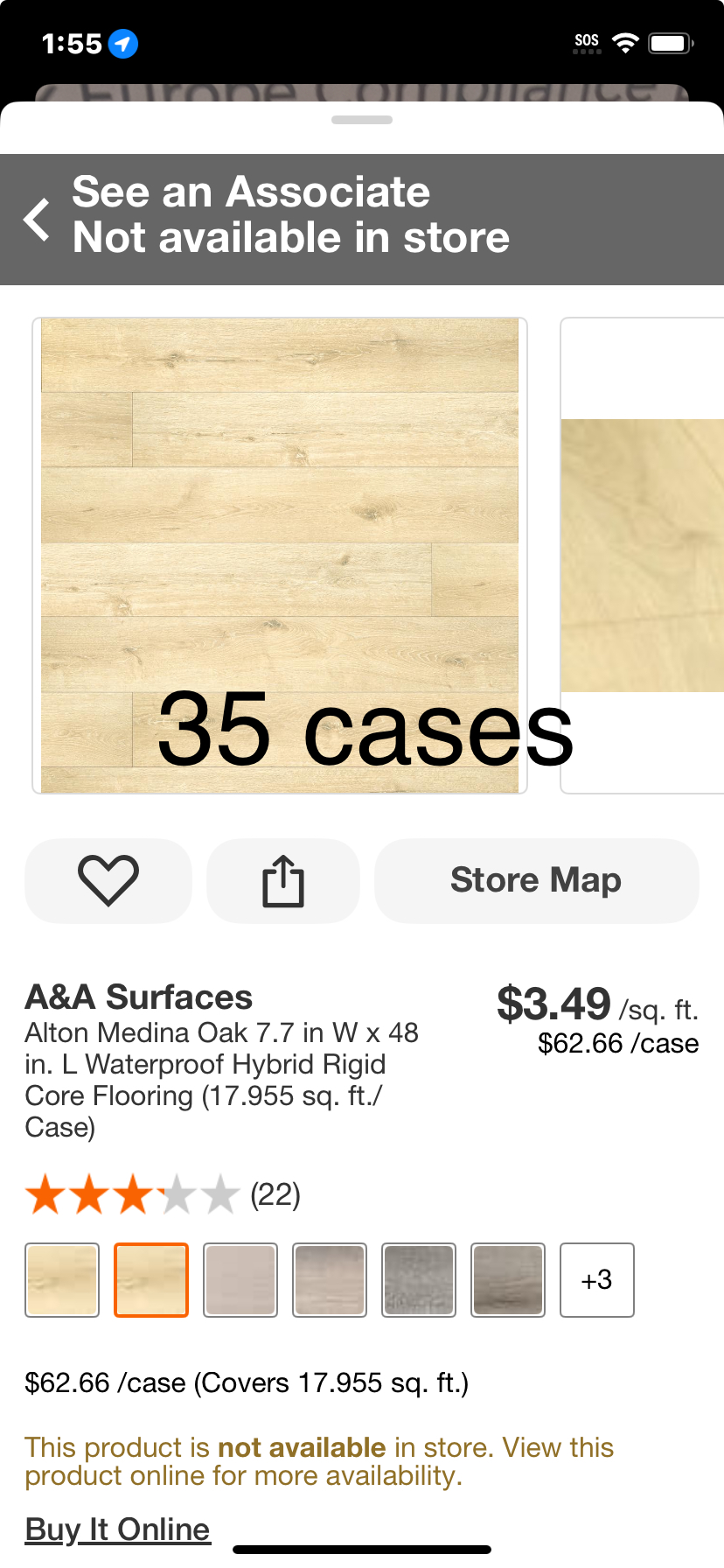Choose the pale beige-gray third swatch

240,1280
